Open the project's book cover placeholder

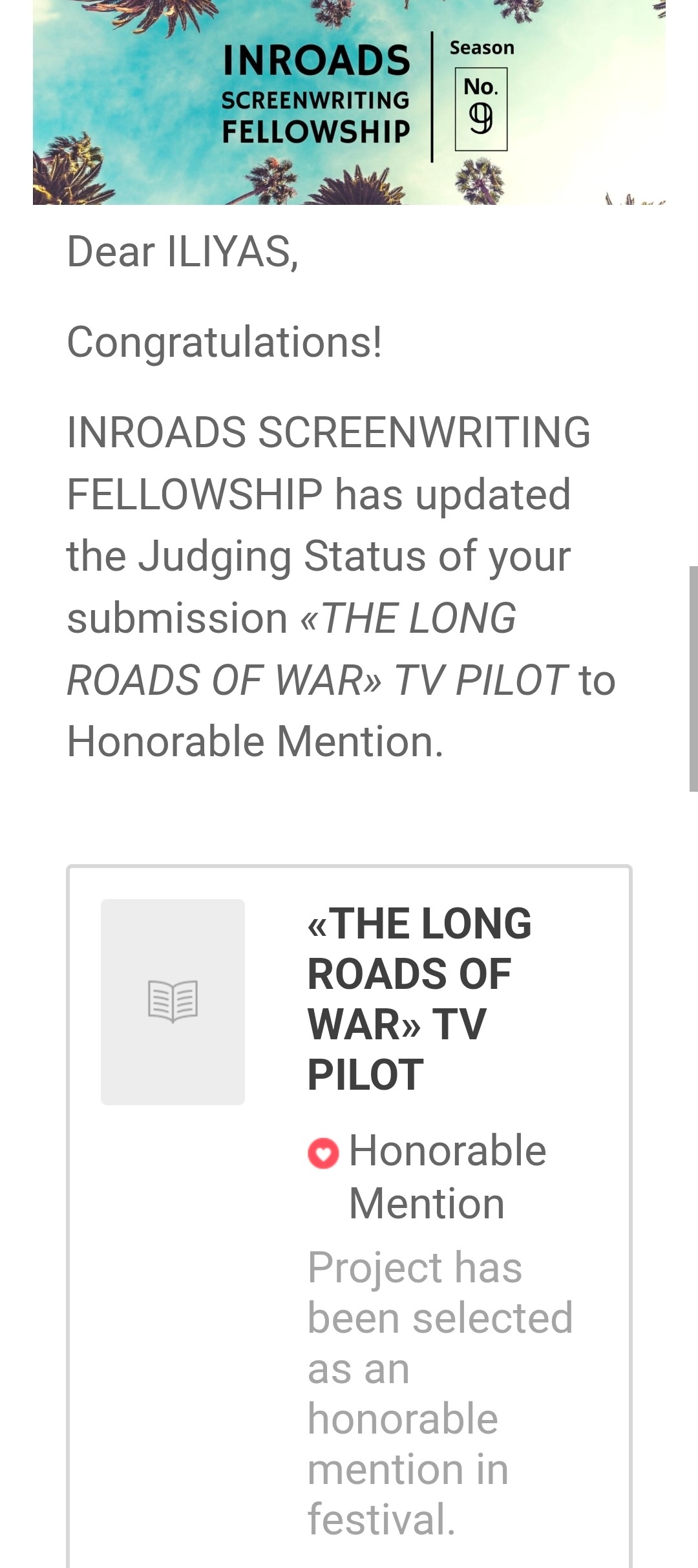[x=173, y=1001]
